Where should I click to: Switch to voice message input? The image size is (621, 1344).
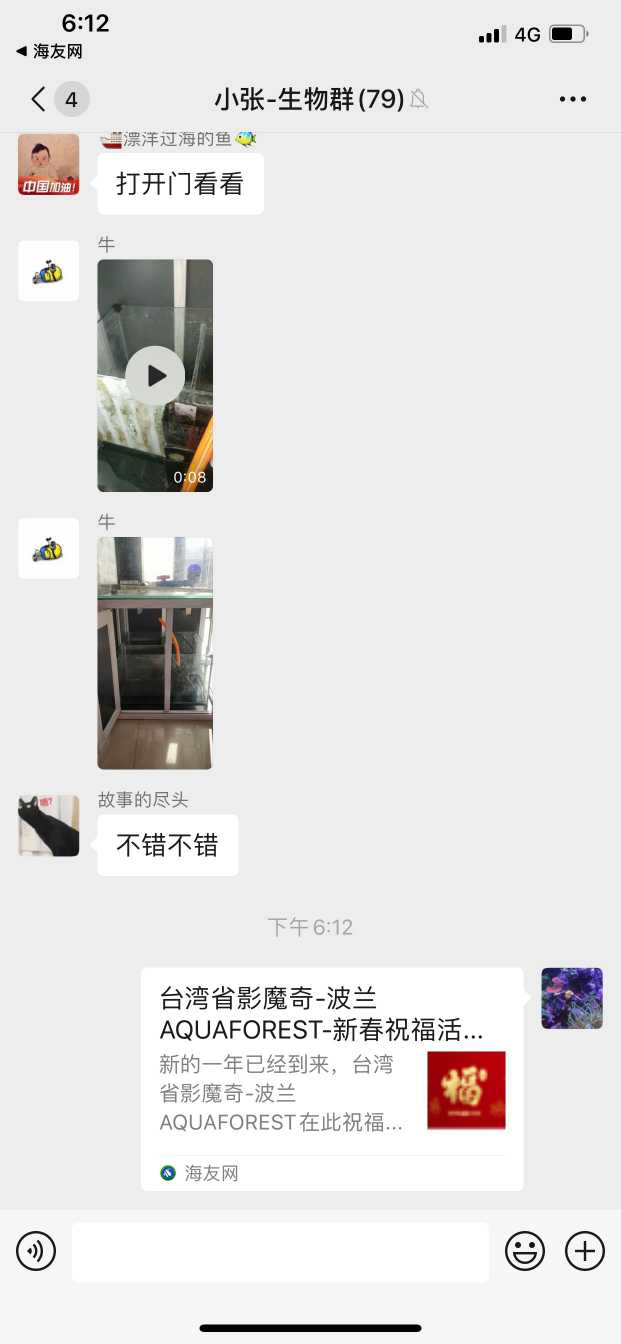point(36,1251)
